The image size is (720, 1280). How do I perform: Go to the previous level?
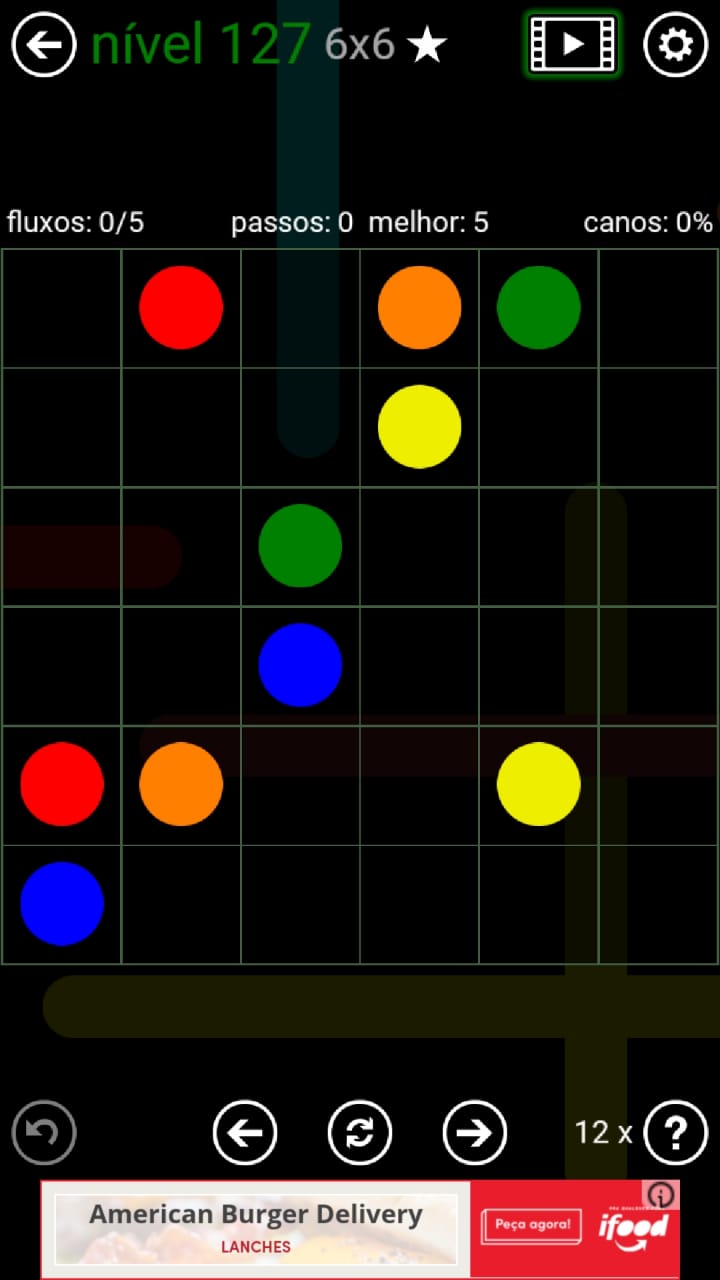pyautogui.click(x=245, y=1132)
